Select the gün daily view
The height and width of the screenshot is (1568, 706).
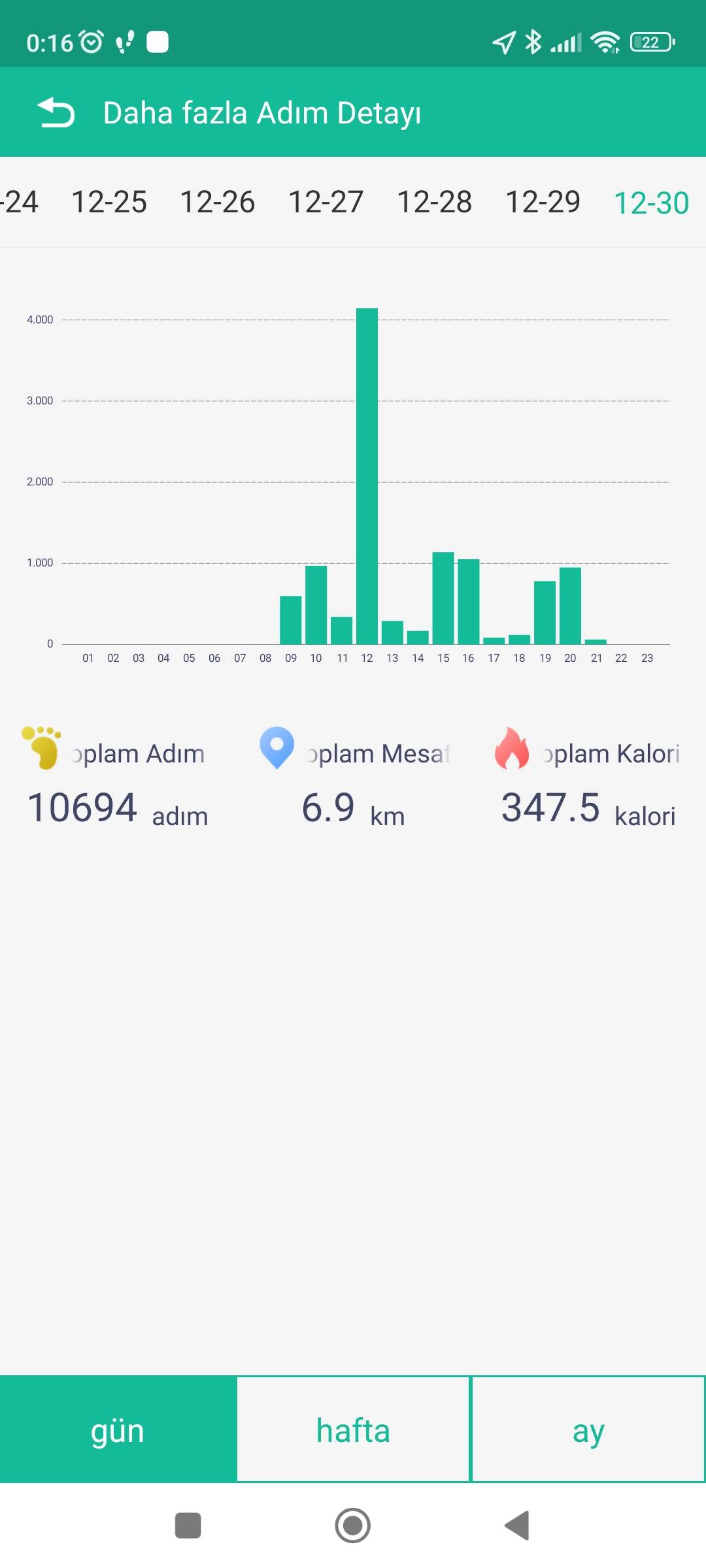[118, 1429]
